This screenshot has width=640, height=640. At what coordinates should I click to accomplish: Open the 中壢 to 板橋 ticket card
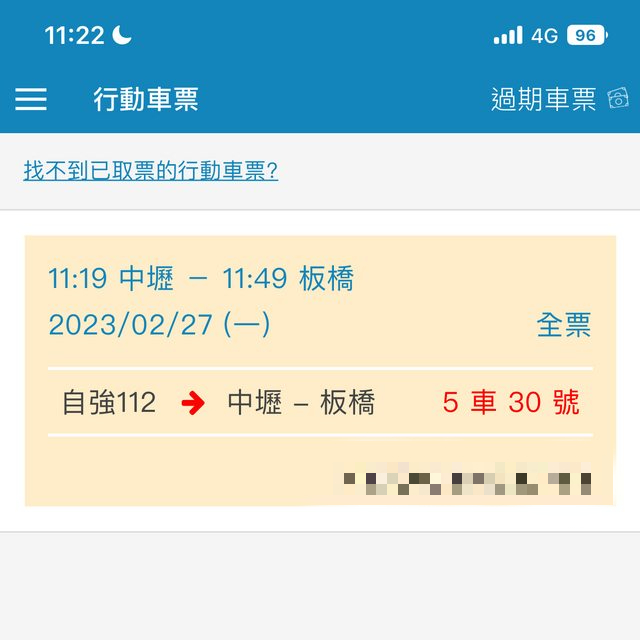(320, 370)
